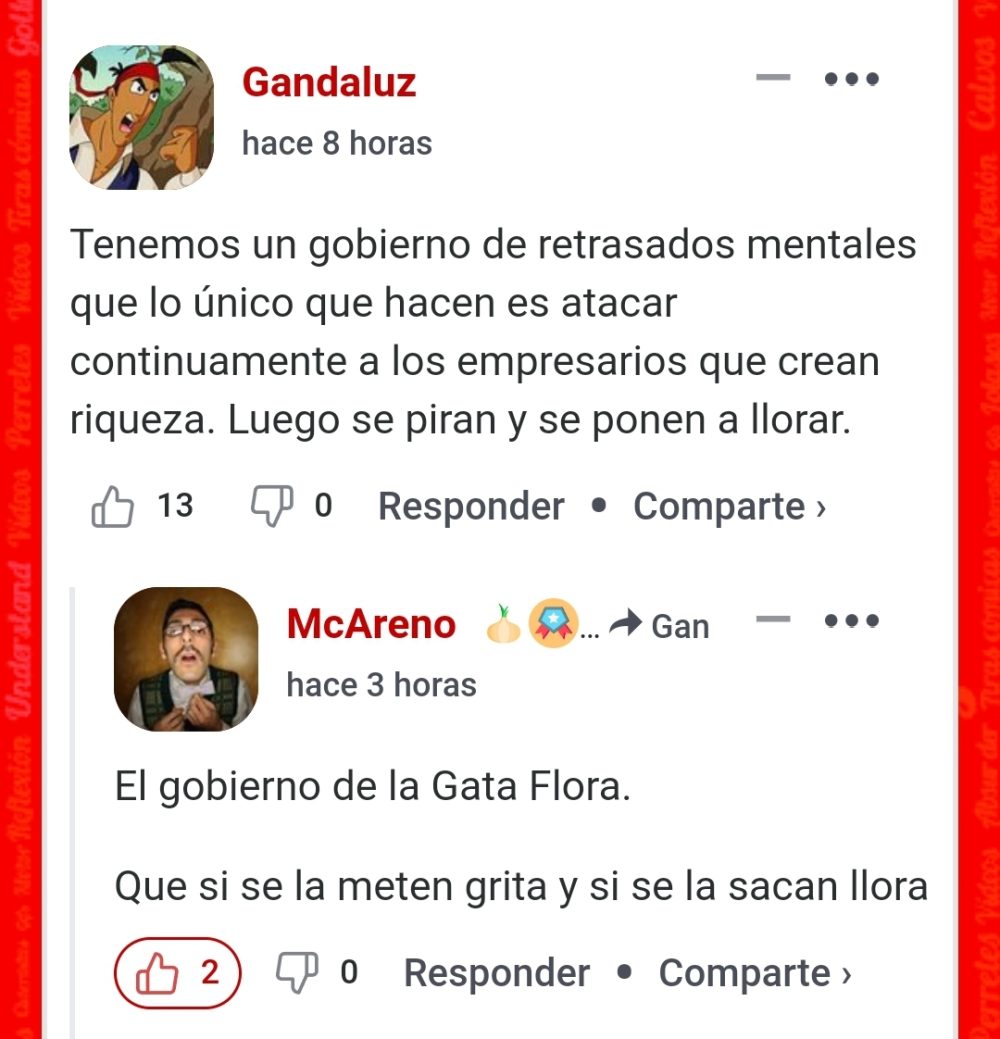Click Responder under McAreno's reply
Image resolution: width=1000 pixels, height=1039 pixels.
tap(495, 970)
